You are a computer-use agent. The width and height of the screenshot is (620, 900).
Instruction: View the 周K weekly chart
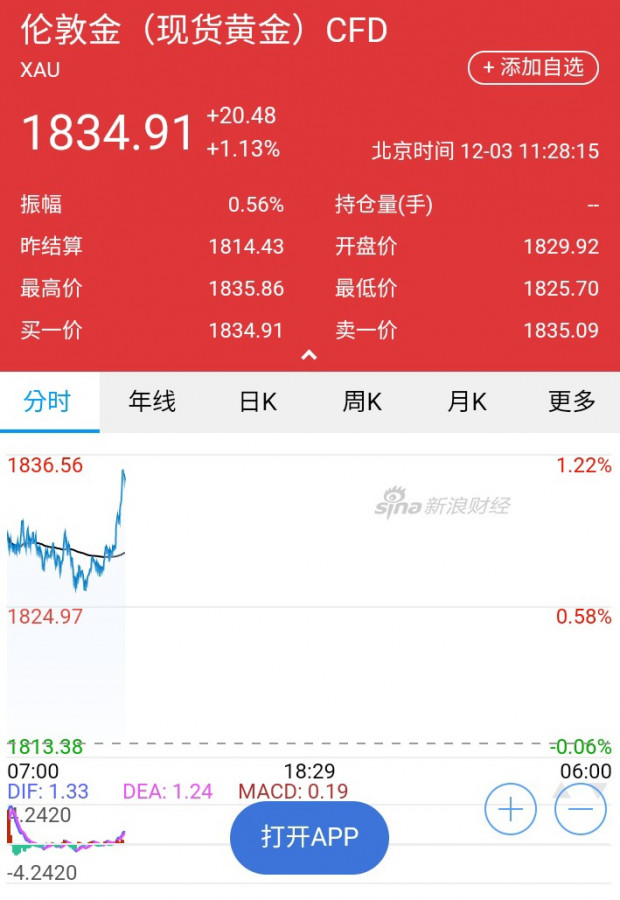[362, 402]
